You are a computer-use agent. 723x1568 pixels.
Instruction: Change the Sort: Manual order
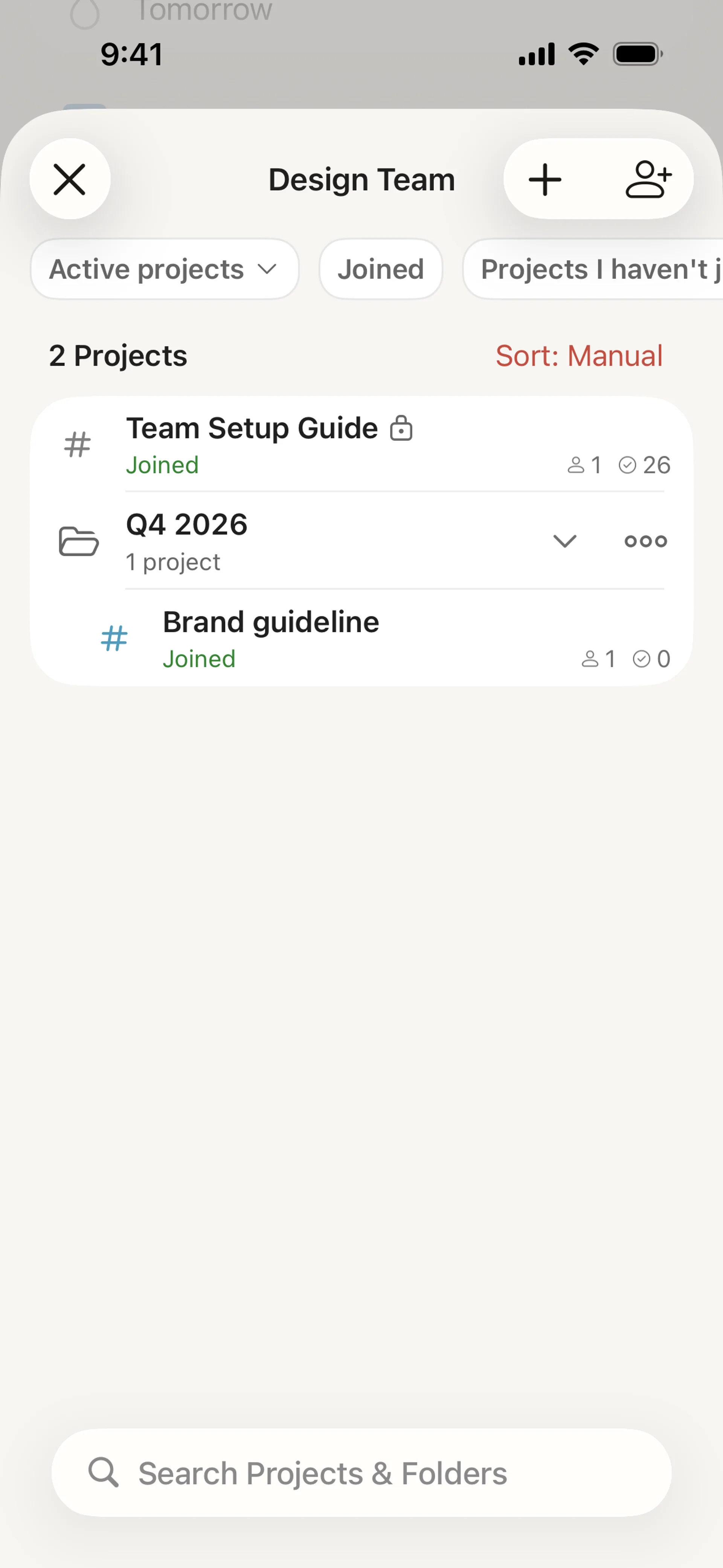pos(578,356)
